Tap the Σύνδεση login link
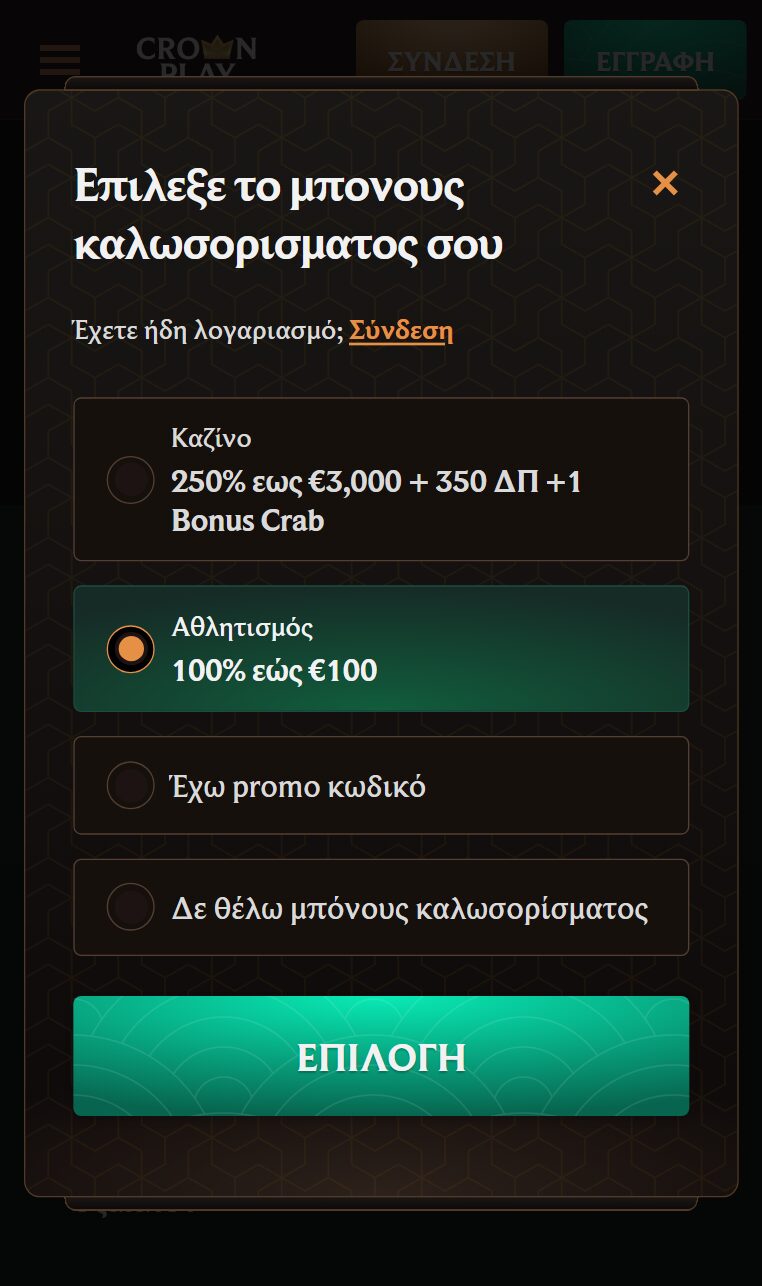 pos(400,331)
